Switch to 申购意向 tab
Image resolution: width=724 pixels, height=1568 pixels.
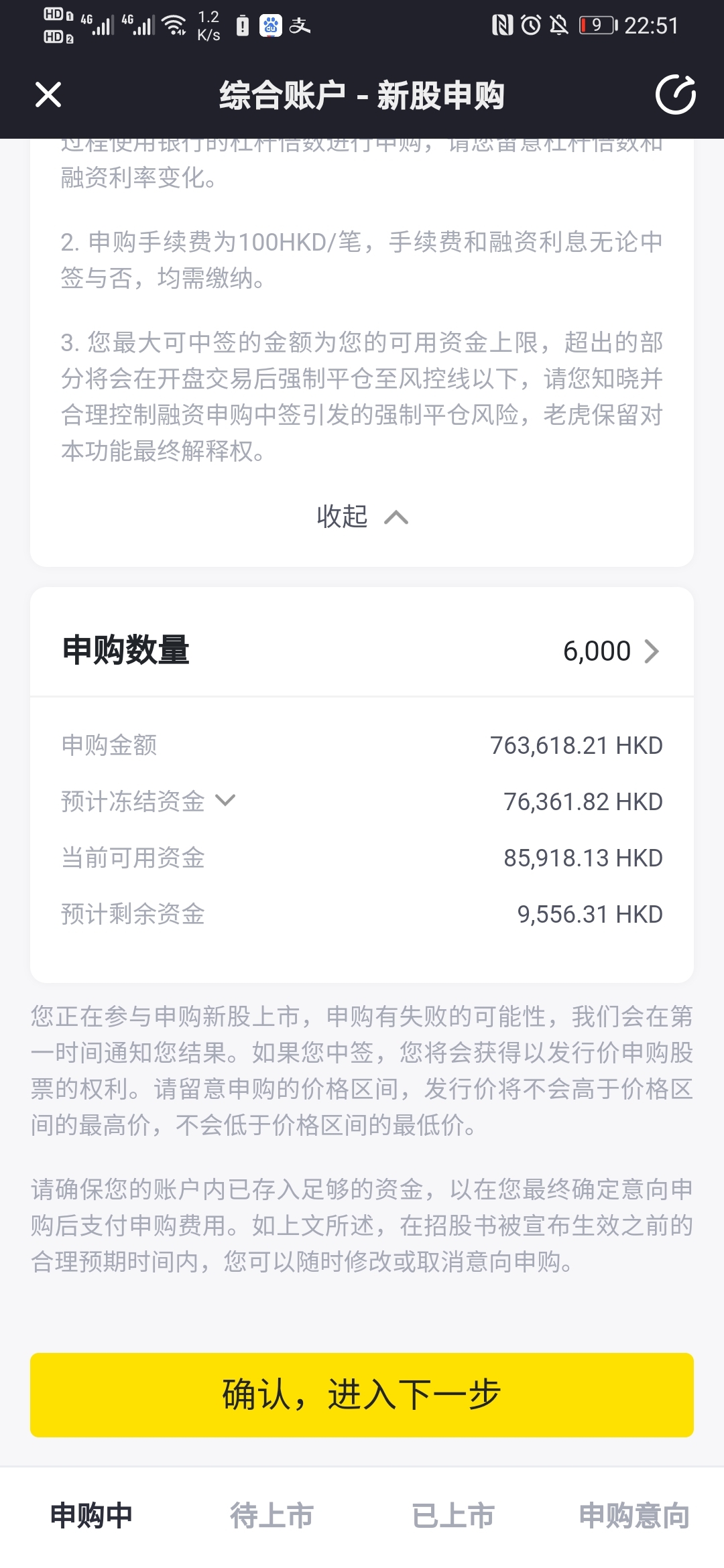pyautogui.click(x=634, y=1515)
